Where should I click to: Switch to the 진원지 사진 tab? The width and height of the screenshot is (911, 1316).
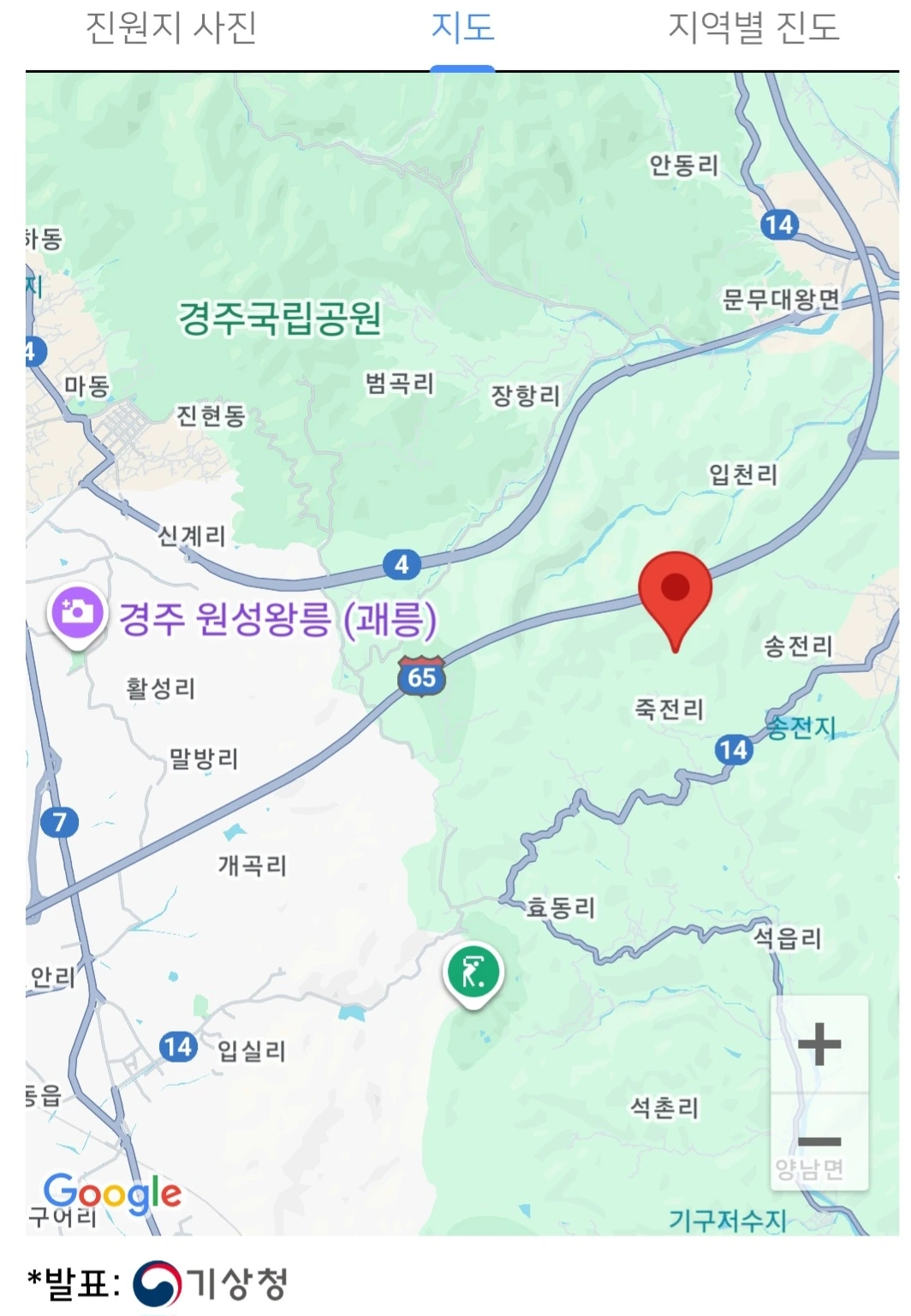(171, 28)
